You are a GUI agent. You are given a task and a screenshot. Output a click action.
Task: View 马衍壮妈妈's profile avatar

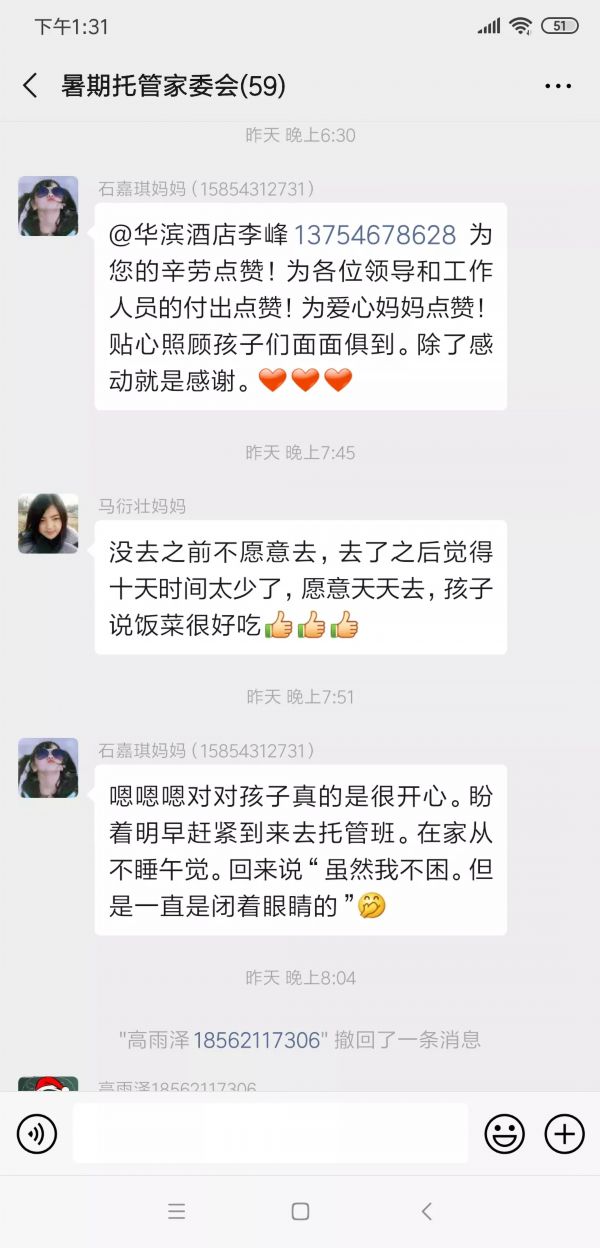click(48, 523)
